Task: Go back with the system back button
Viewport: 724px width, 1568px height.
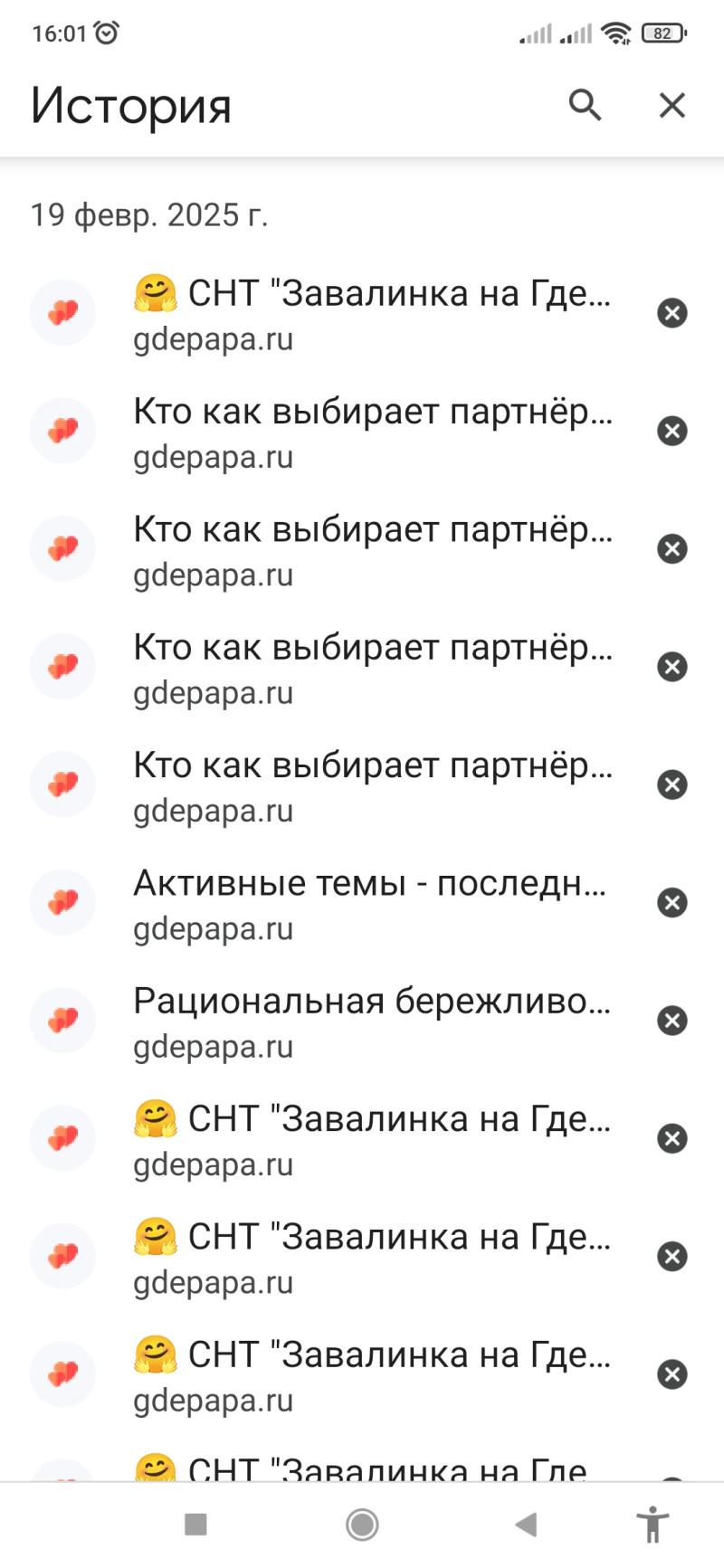Action: pyautogui.click(x=526, y=1525)
